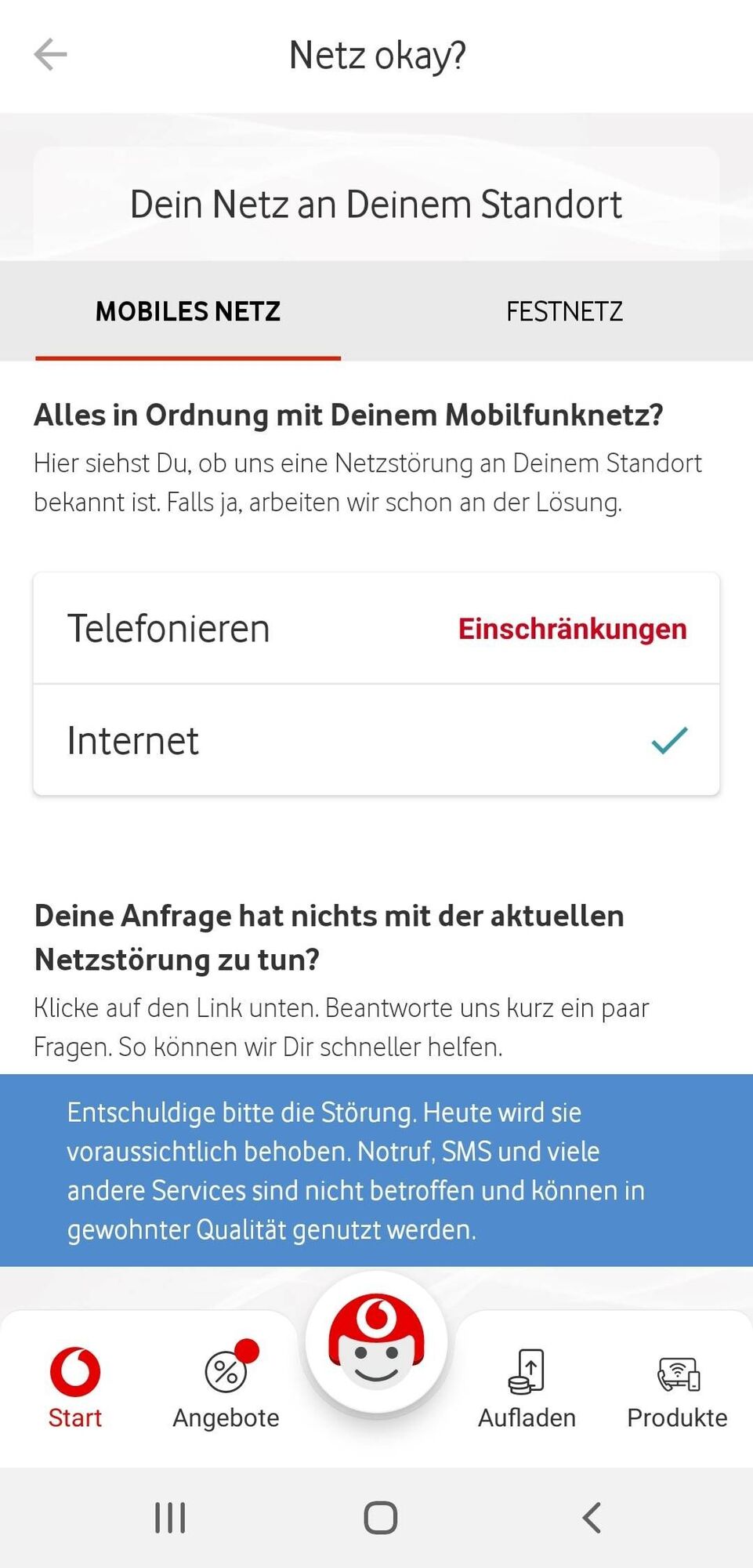This screenshot has width=753, height=1568.
Task: Switch to the Angebote tab
Action: tap(226, 1388)
